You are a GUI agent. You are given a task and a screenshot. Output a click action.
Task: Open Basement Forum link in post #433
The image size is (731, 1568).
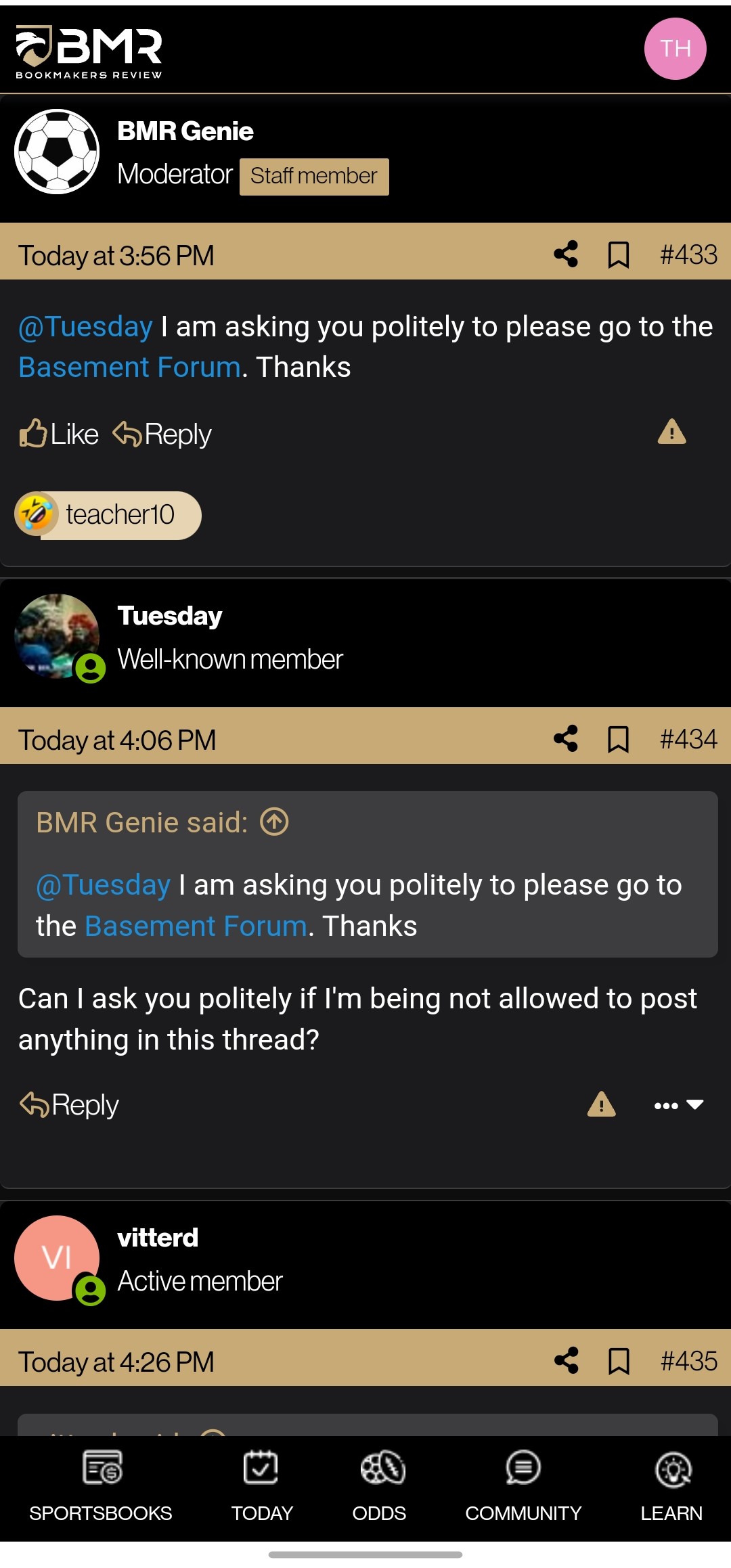130,367
